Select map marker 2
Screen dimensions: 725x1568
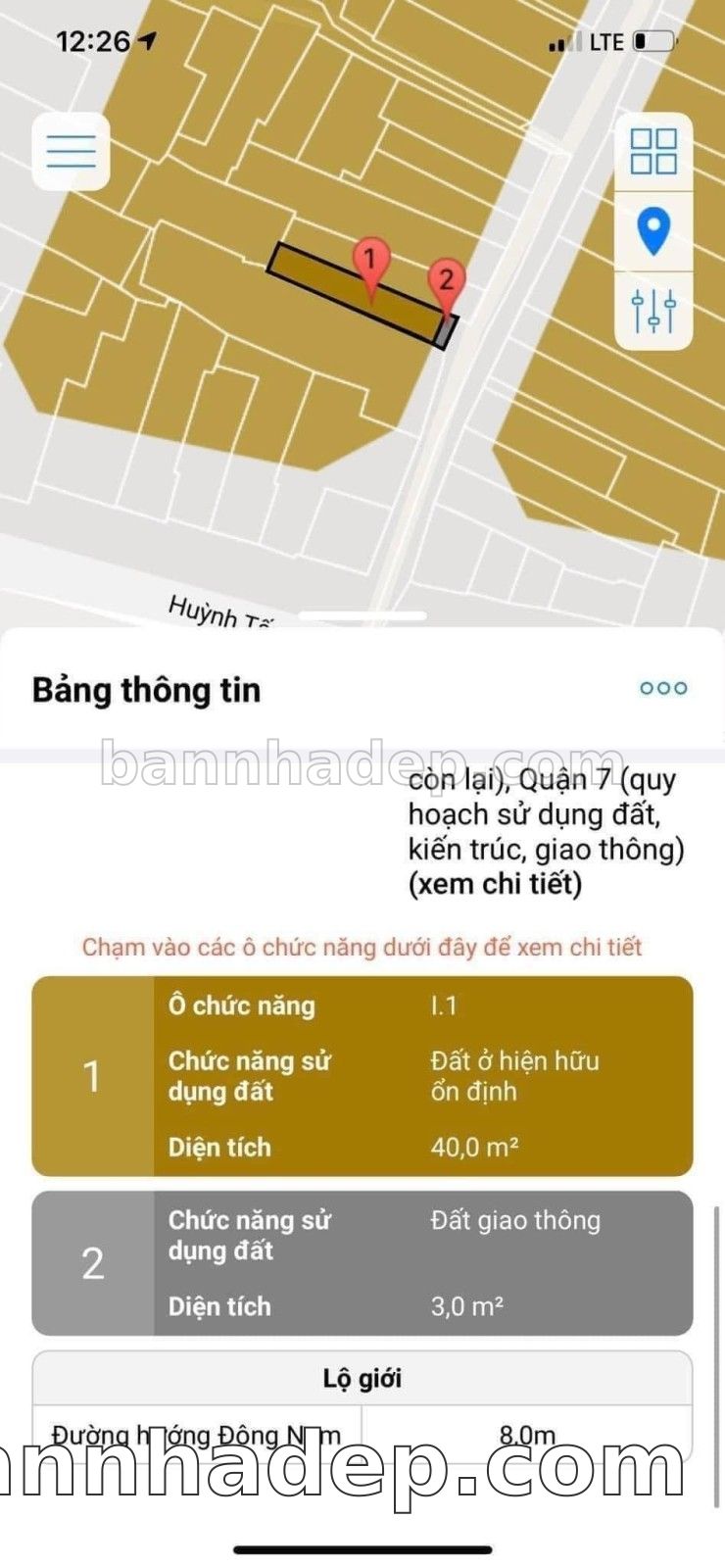click(x=446, y=283)
